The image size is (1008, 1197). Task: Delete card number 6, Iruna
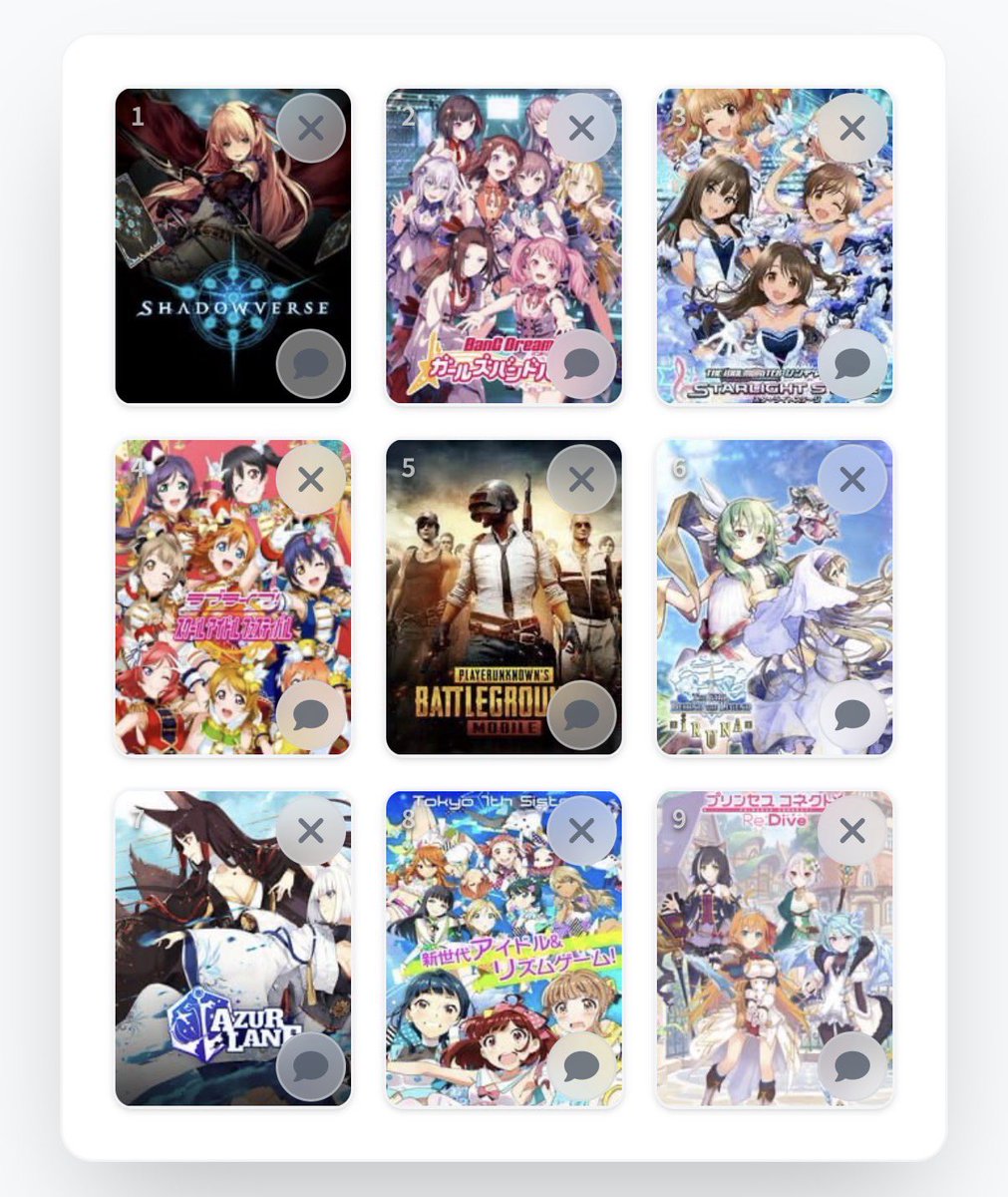(851, 480)
